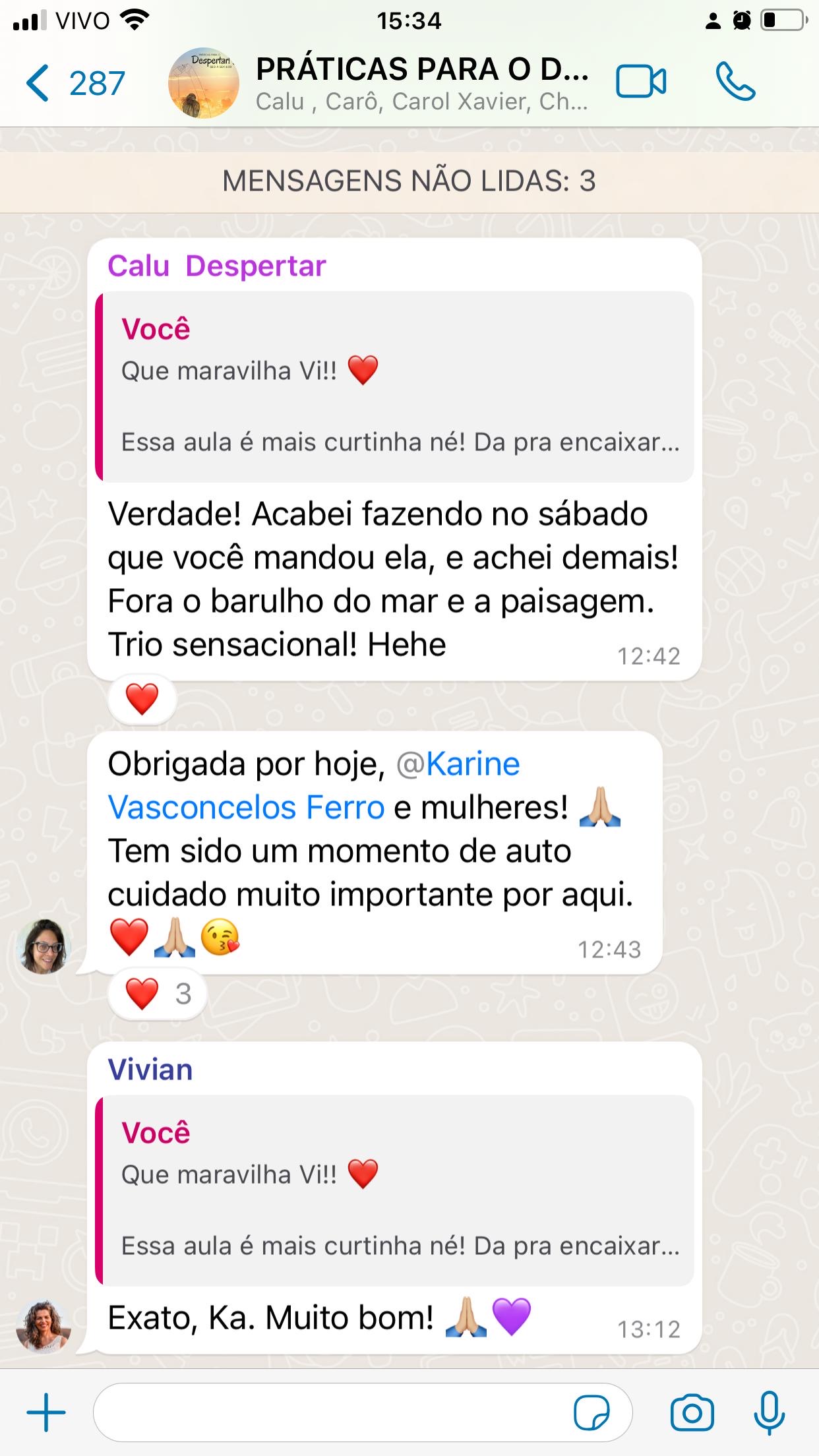The height and width of the screenshot is (1456, 819).
Task: Open the group profile picture
Action: (204, 84)
